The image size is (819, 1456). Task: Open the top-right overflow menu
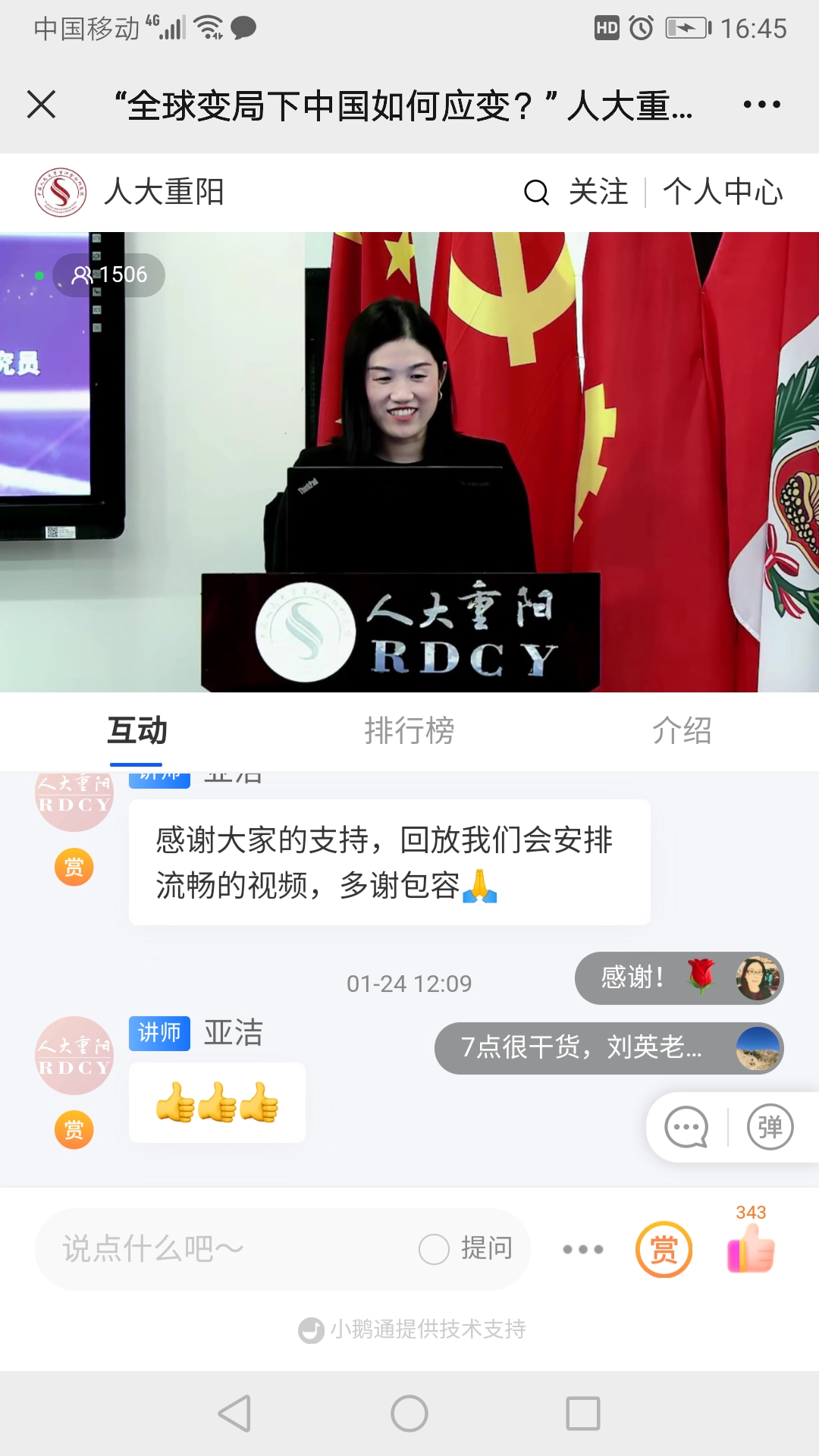click(x=761, y=105)
